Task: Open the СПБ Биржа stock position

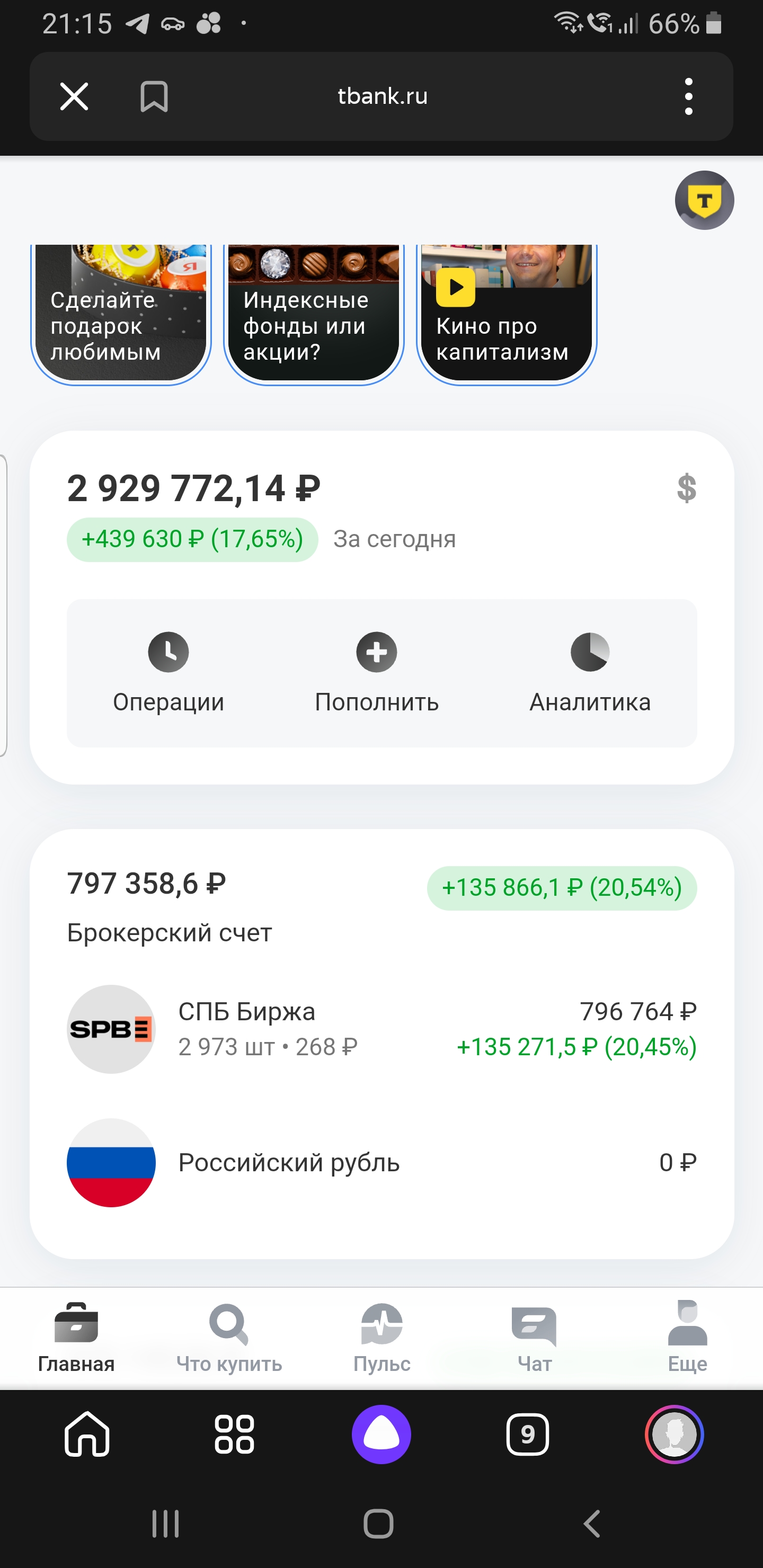Action: pyautogui.click(x=382, y=1029)
